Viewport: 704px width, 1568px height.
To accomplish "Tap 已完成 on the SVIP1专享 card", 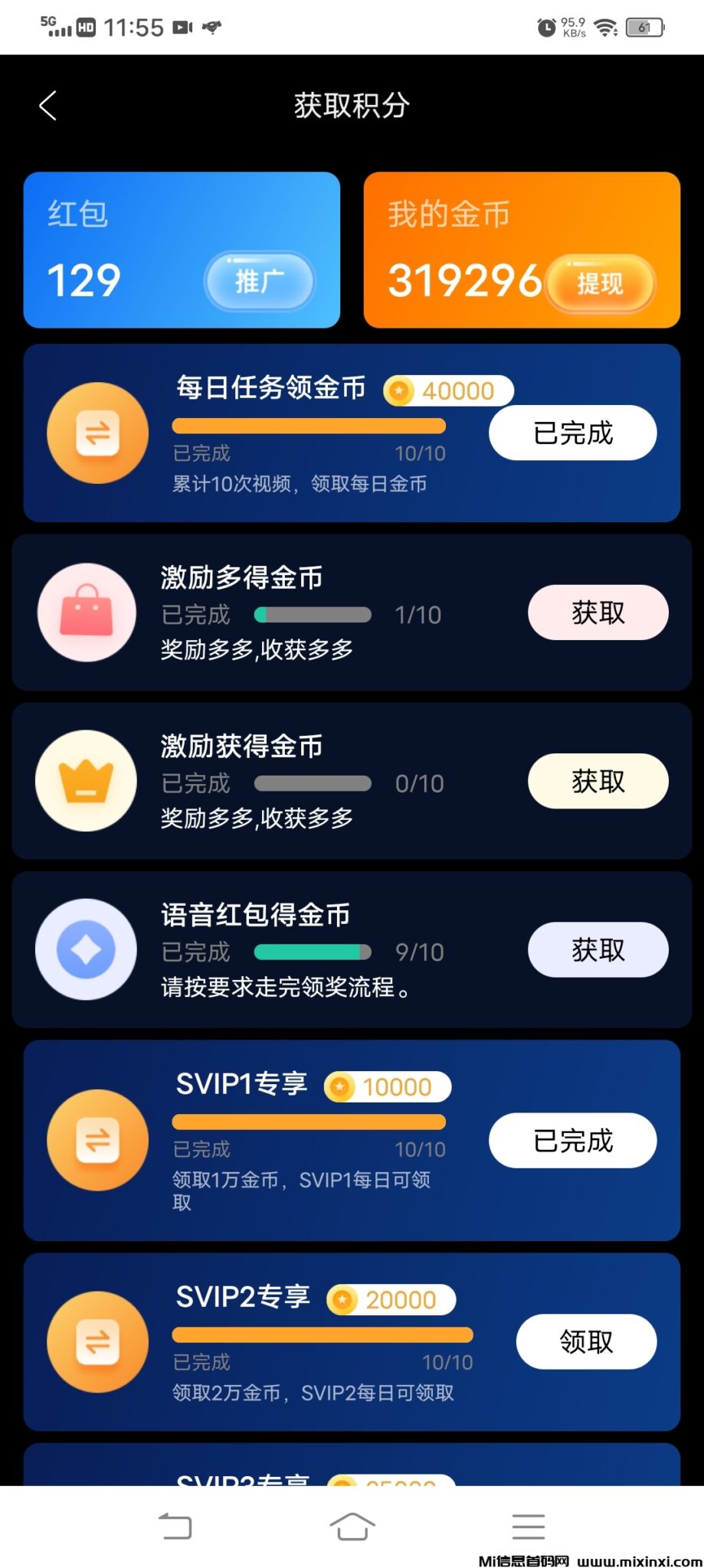I will point(572,1141).
